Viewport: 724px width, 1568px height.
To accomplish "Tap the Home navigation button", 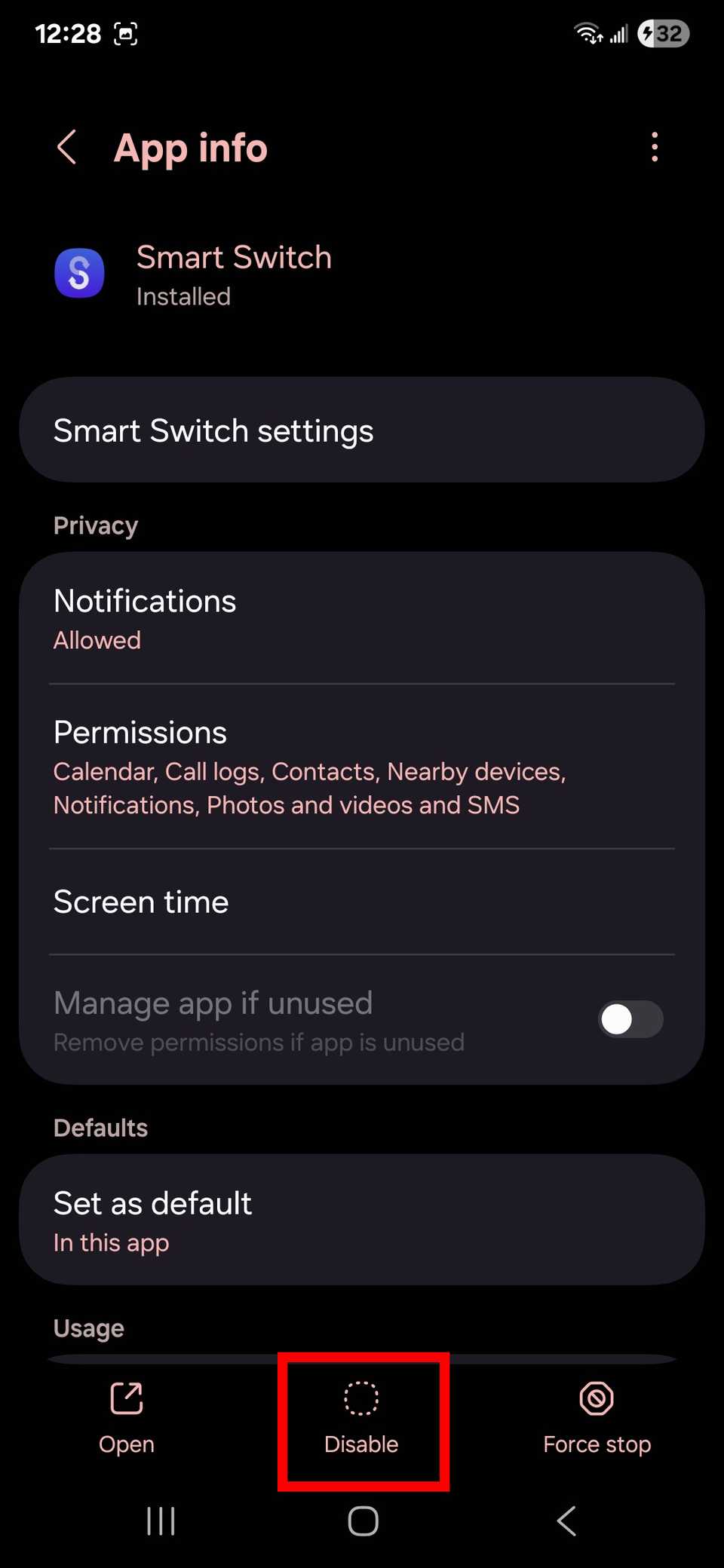I will [x=363, y=1521].
